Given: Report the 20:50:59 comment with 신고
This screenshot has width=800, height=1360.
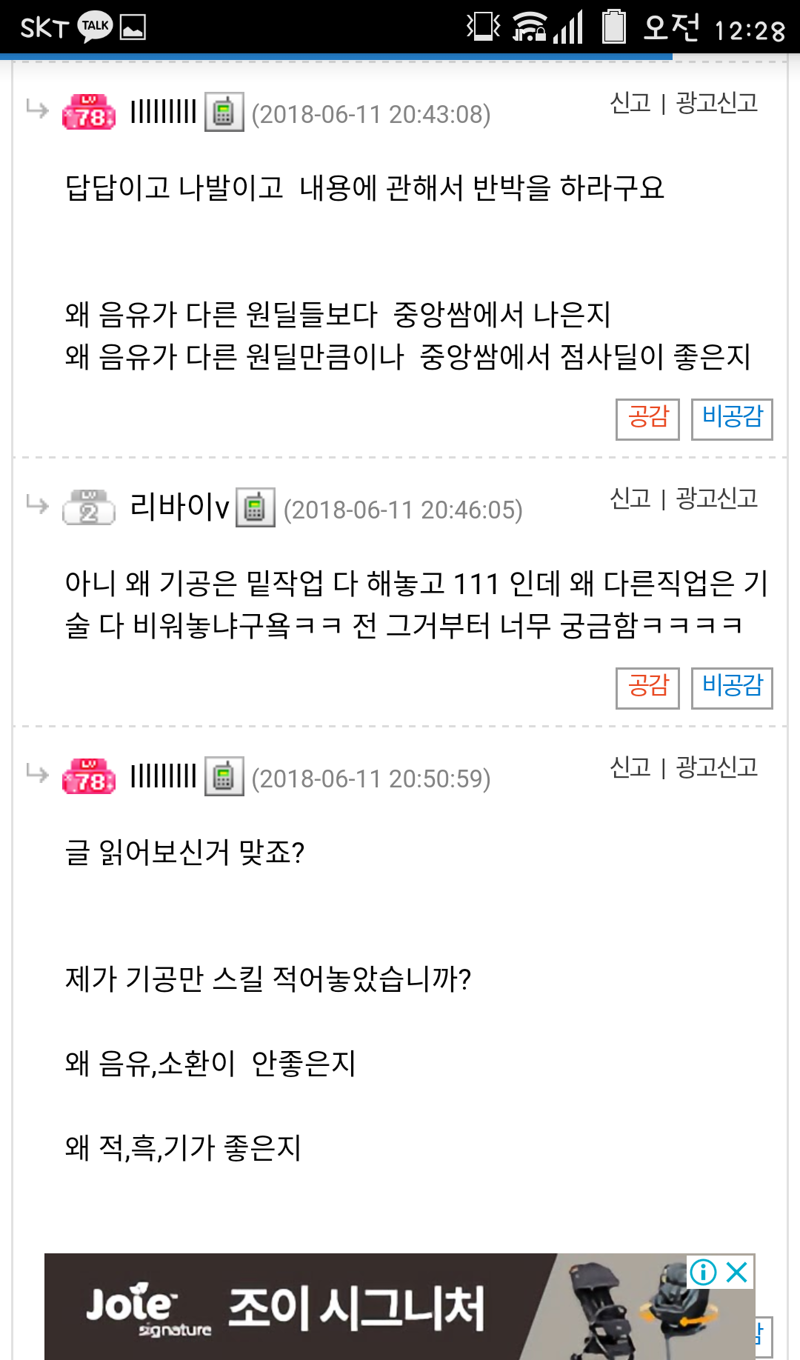Looking at the screenshot, I should (x=630, y=767).
